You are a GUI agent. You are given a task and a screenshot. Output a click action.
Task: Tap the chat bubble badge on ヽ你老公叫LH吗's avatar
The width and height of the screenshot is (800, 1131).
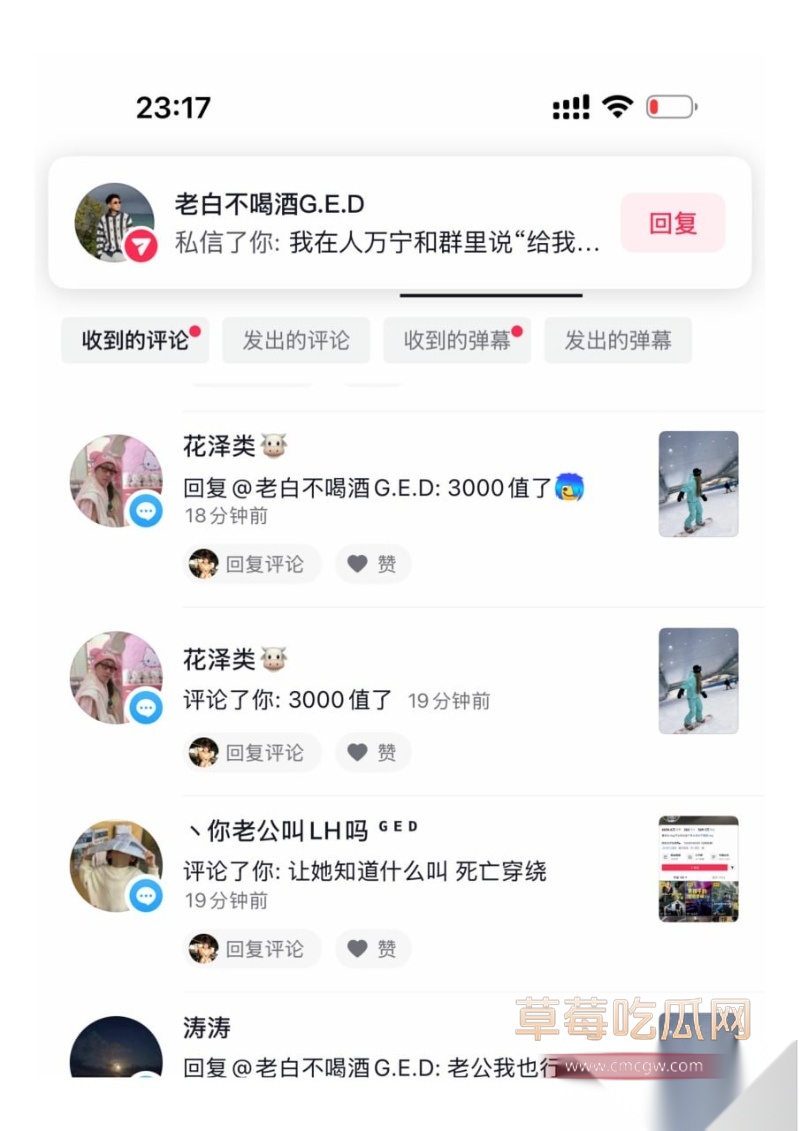[148, 896]
